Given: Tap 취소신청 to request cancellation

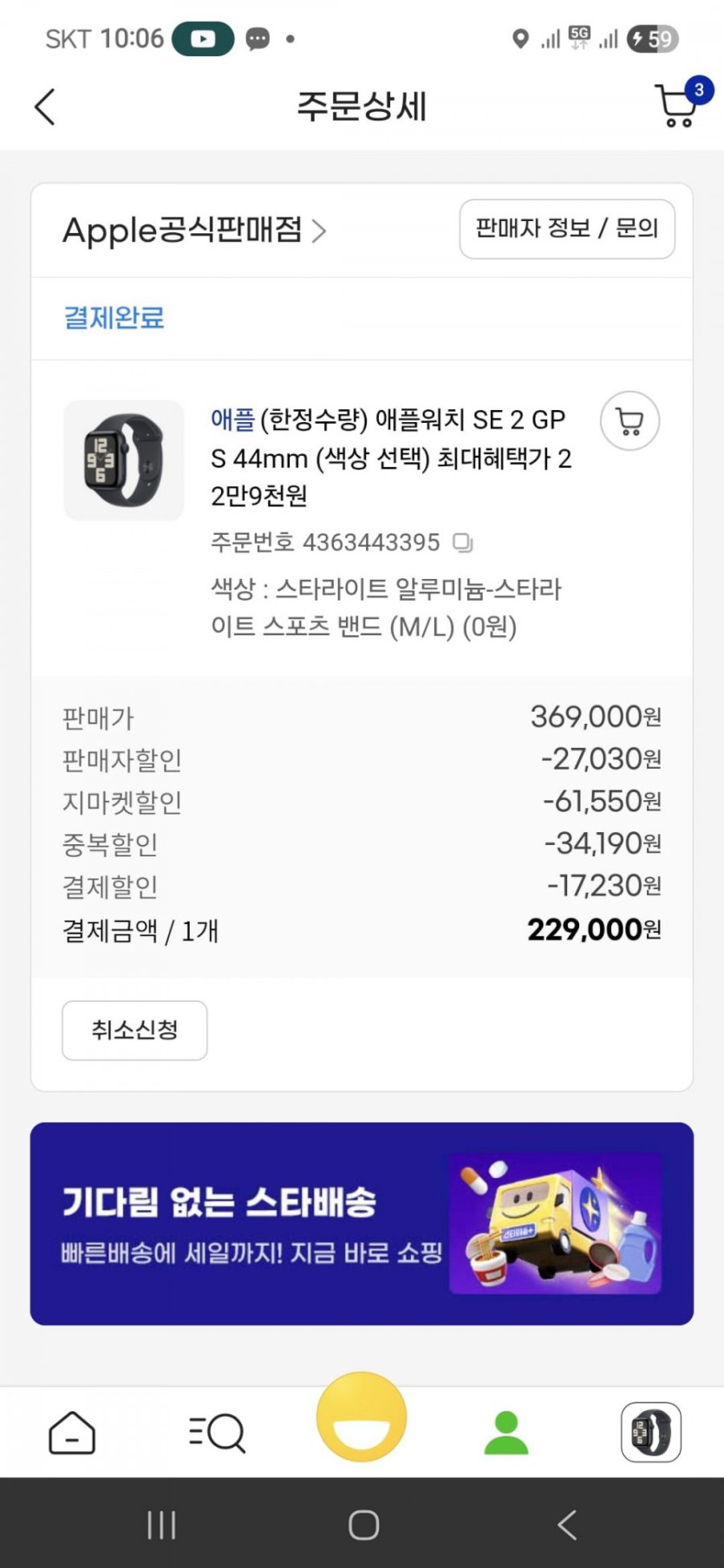Looking at the screenshot, I should coord(134,1030).
